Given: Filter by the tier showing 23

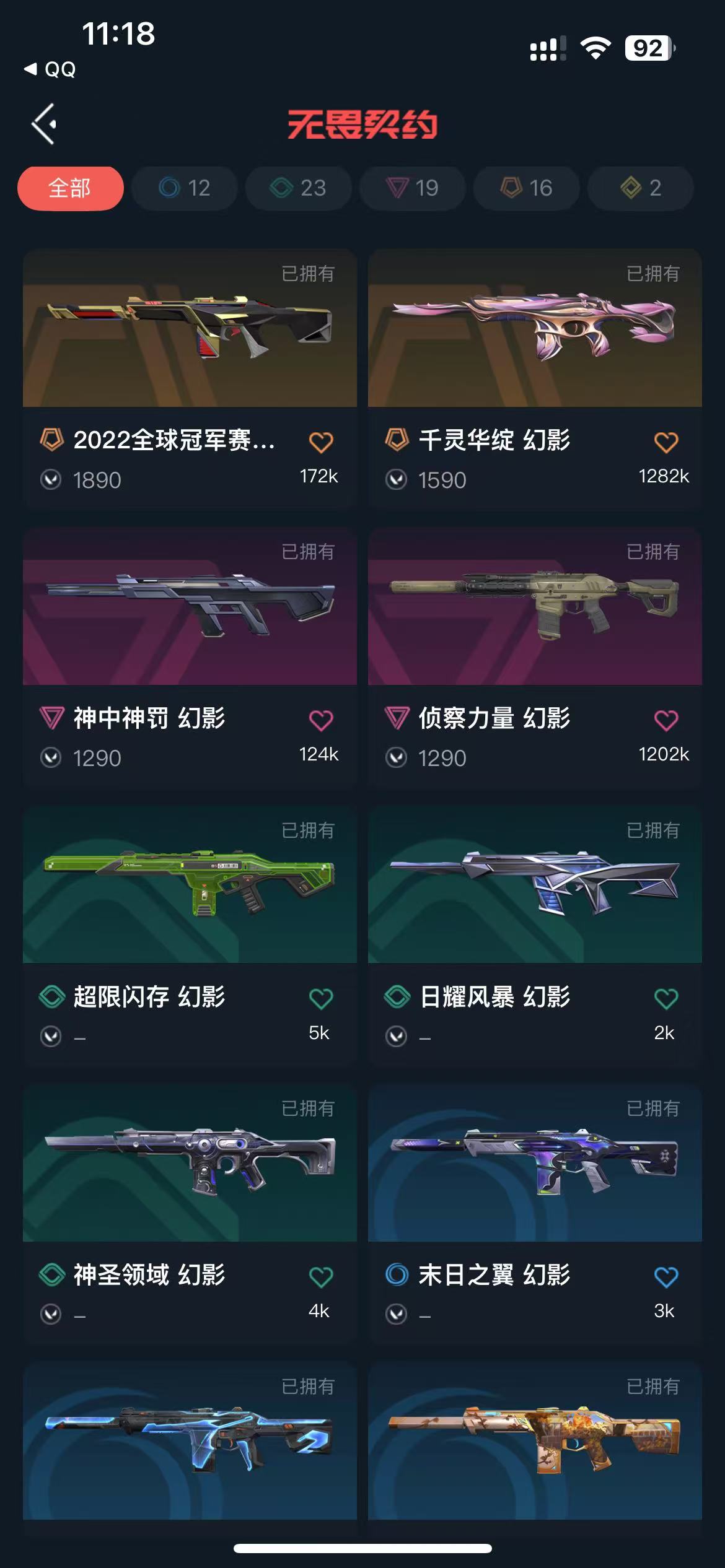Looking at the screenshot, I should 299,188.
